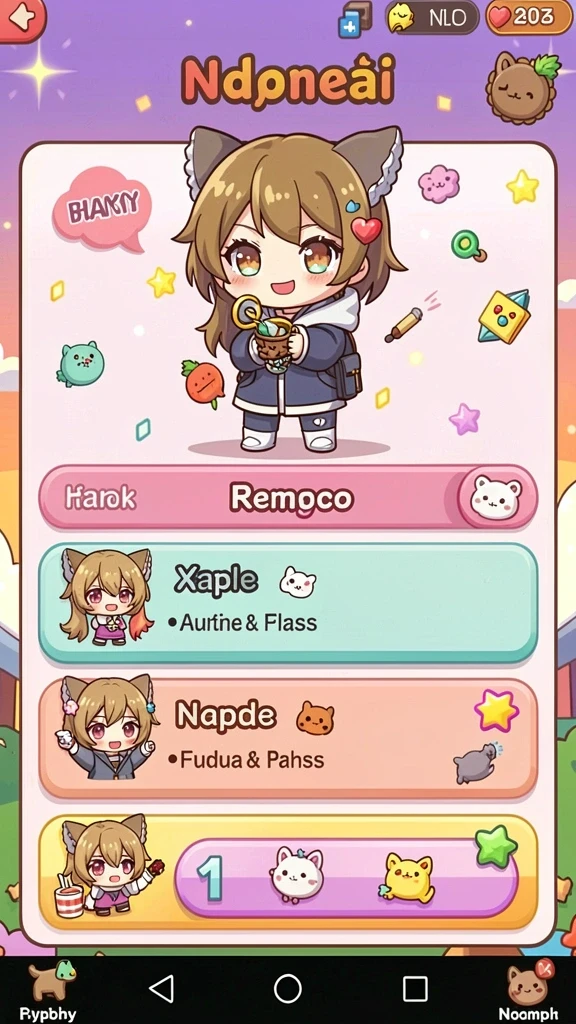Open the hearts counter 203 shop
Screen dimensions: 576x1024
[530, 18]
